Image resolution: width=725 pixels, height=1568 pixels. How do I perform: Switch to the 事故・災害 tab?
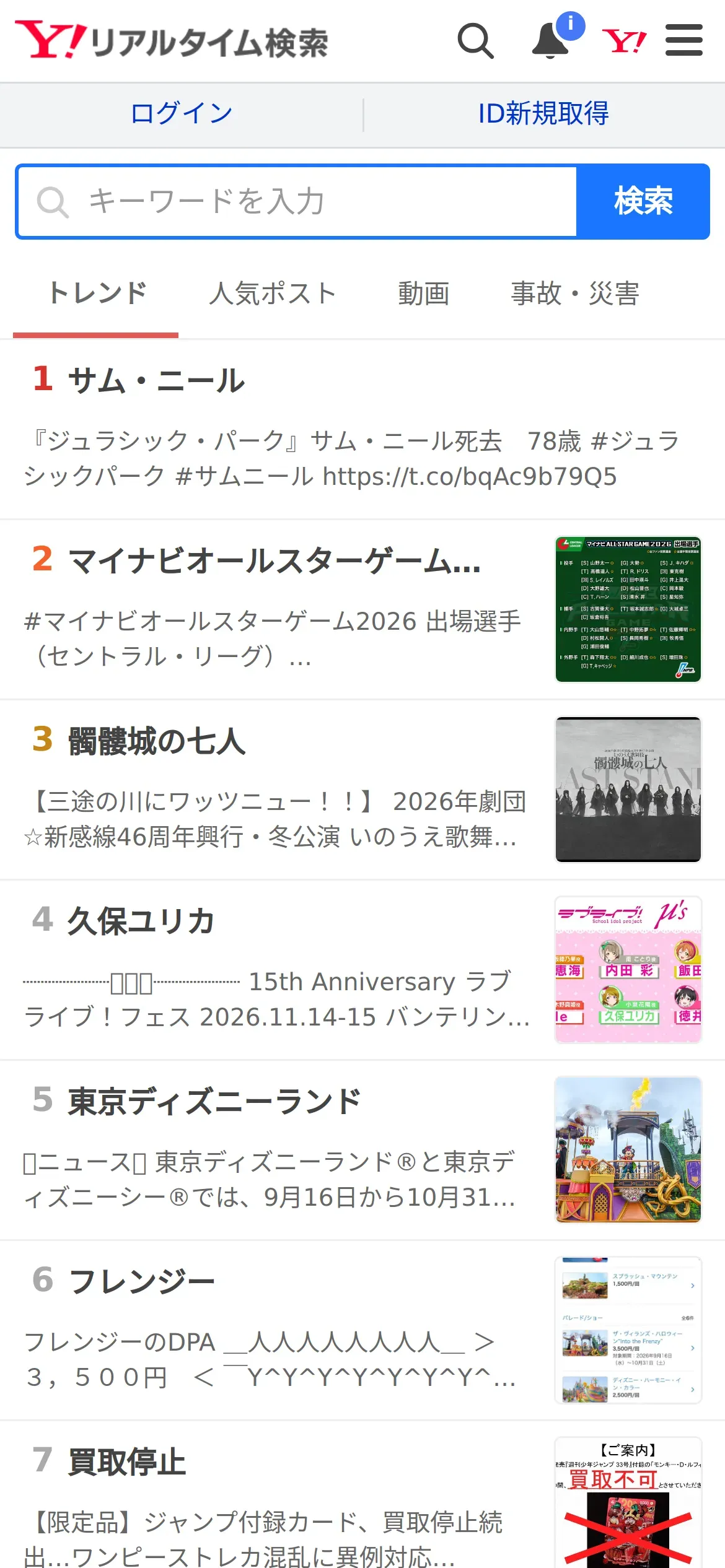(x=575, y=294)
